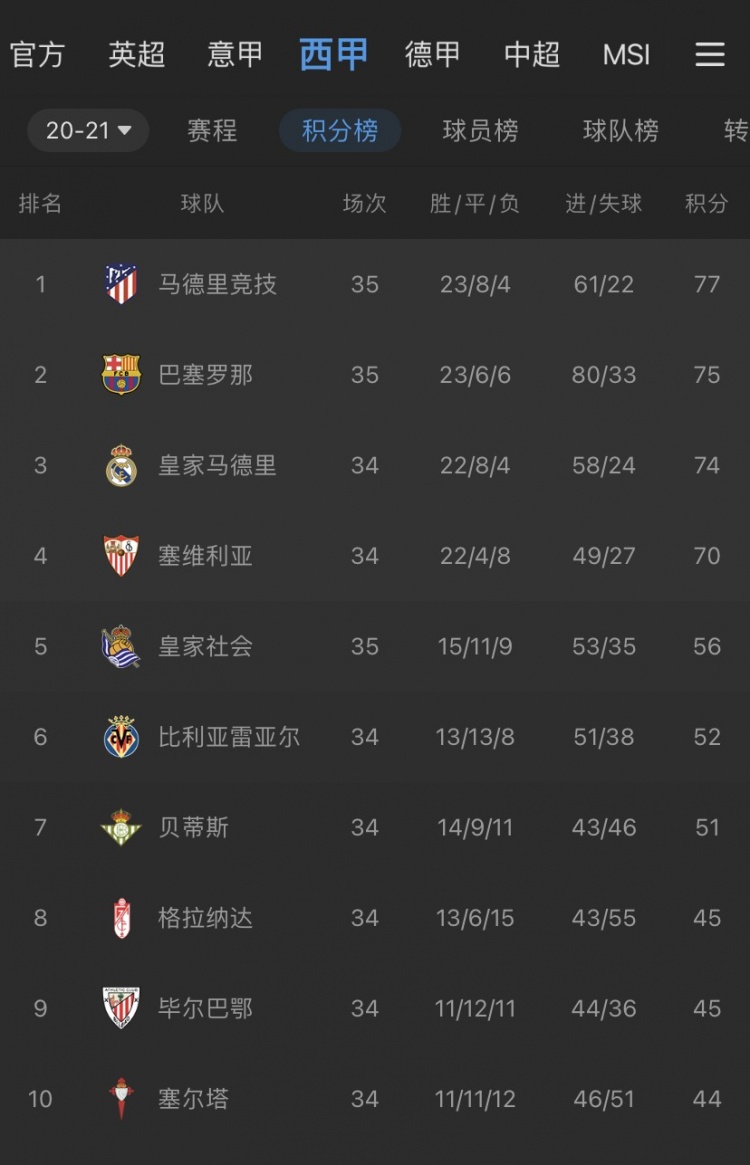Image resolution: width=750 pixels, height=1165 pixels.
Task: Open the 球队榜 team rankings
Action: pyautogui.click(x=620, y=130)
